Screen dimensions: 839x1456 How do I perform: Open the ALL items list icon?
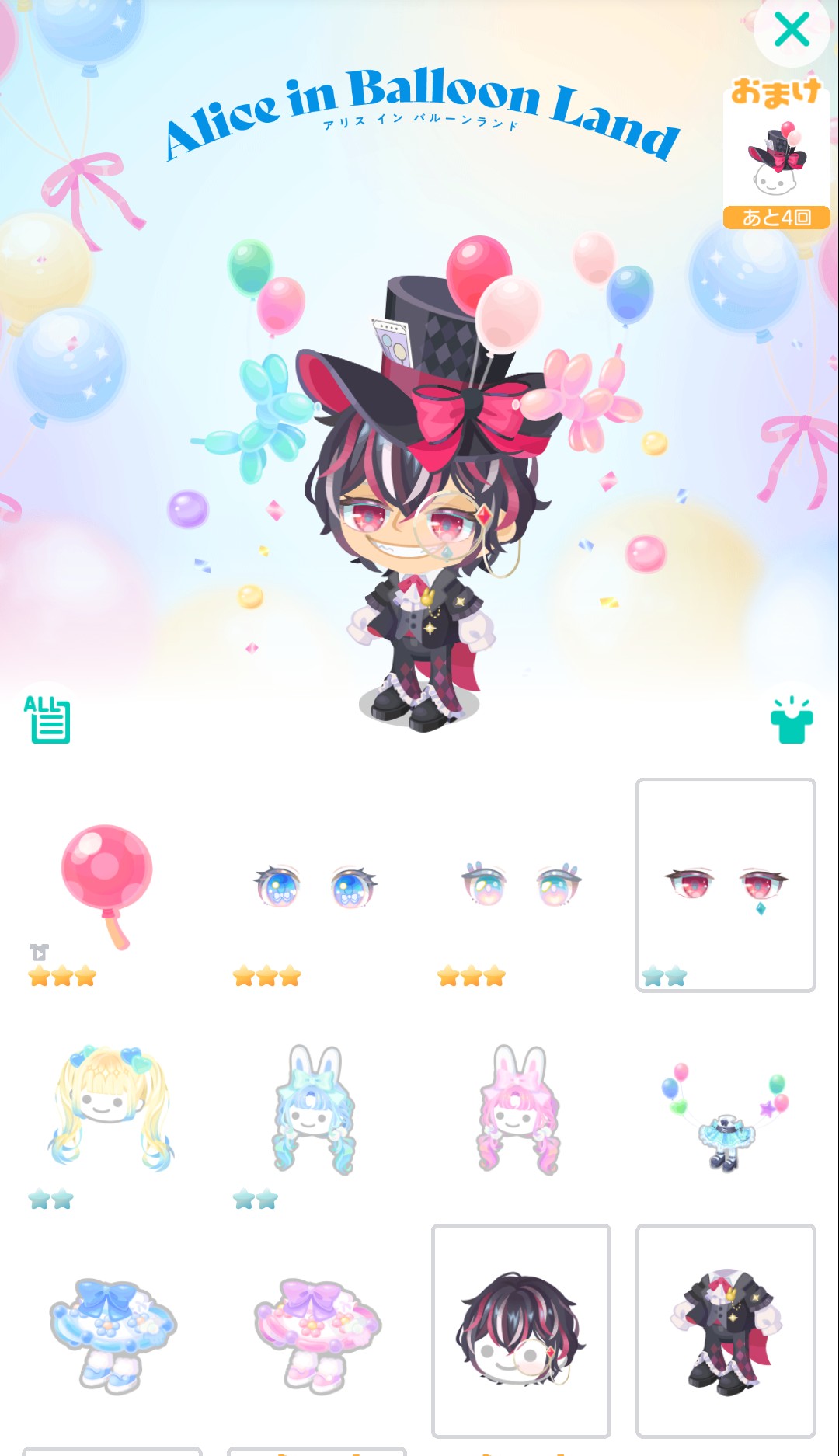[47, 719]
